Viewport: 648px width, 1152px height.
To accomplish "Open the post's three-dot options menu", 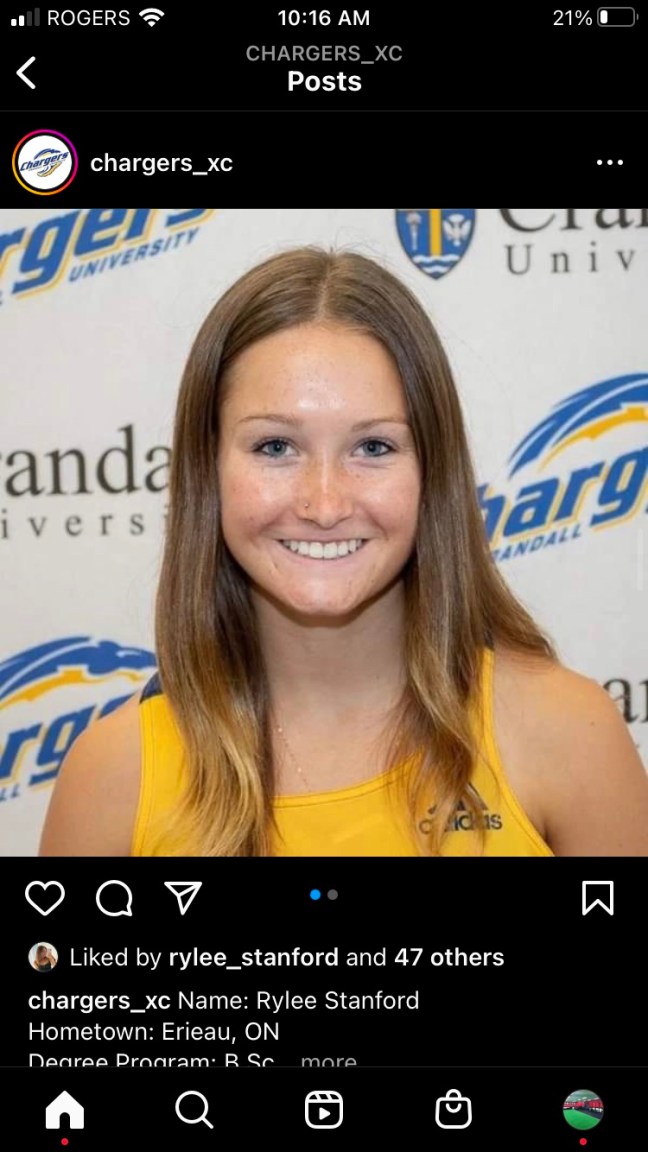I will tap(609, 163).
